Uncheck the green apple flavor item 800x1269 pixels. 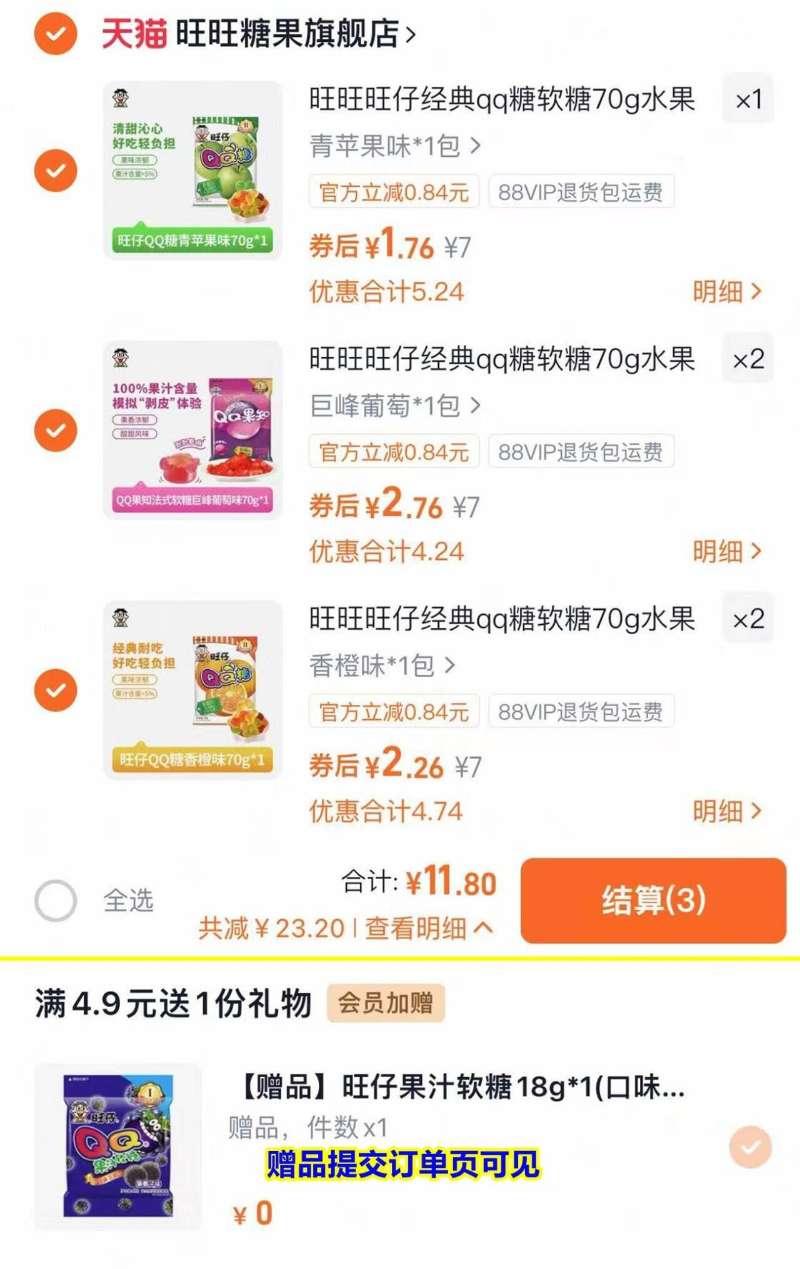[55, 171]
